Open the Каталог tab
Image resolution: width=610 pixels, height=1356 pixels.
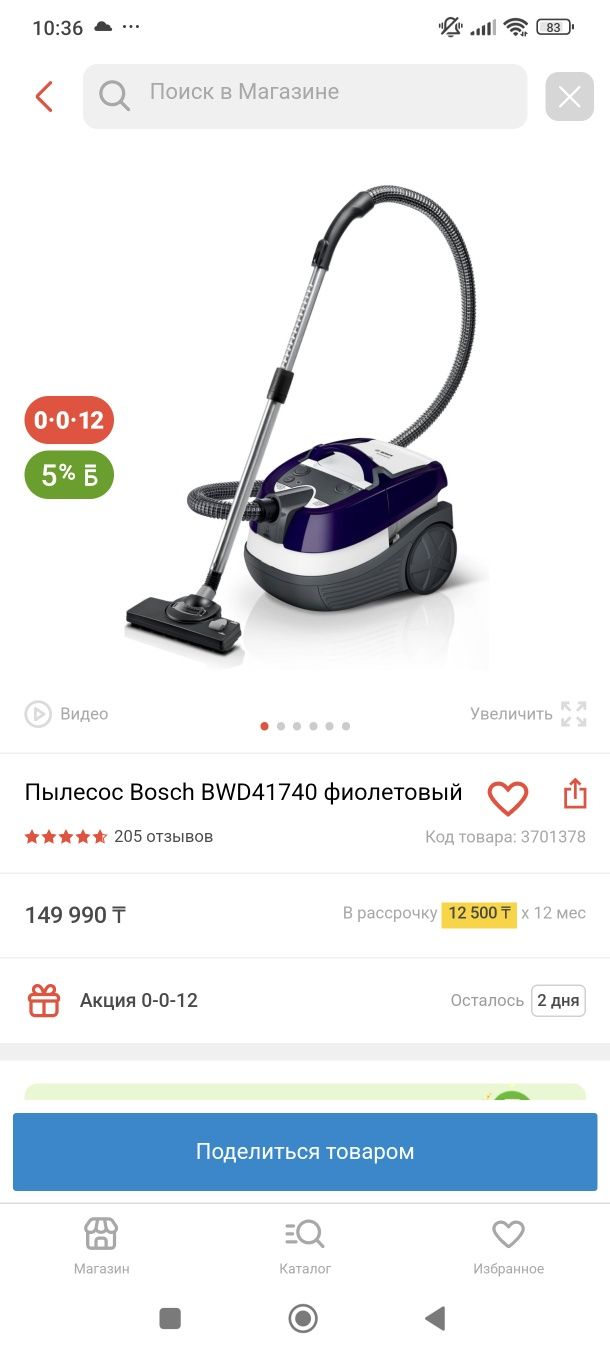[x=305, y=1246]
